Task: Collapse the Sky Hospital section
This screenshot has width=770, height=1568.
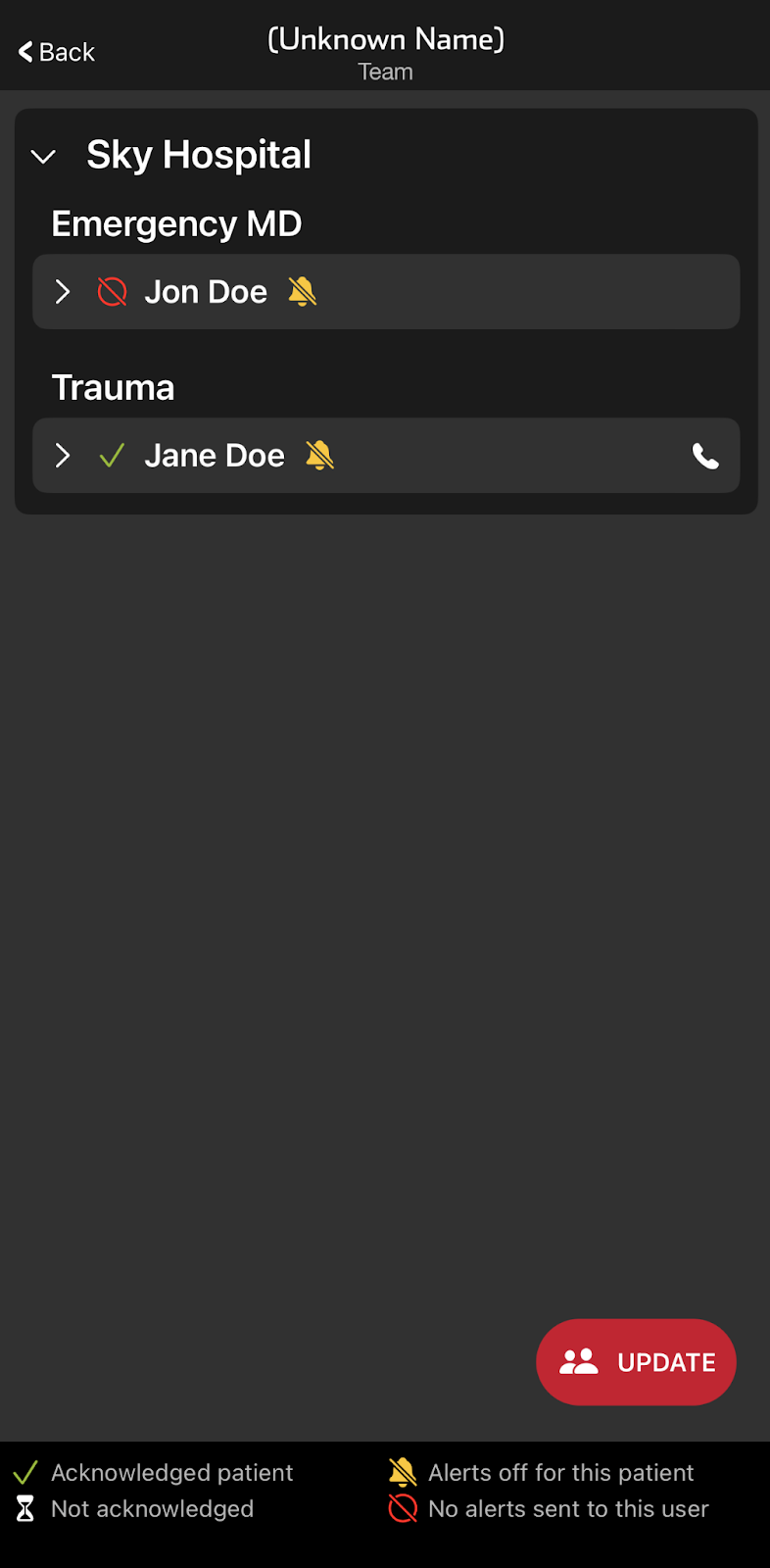Action: coord(43,156)
